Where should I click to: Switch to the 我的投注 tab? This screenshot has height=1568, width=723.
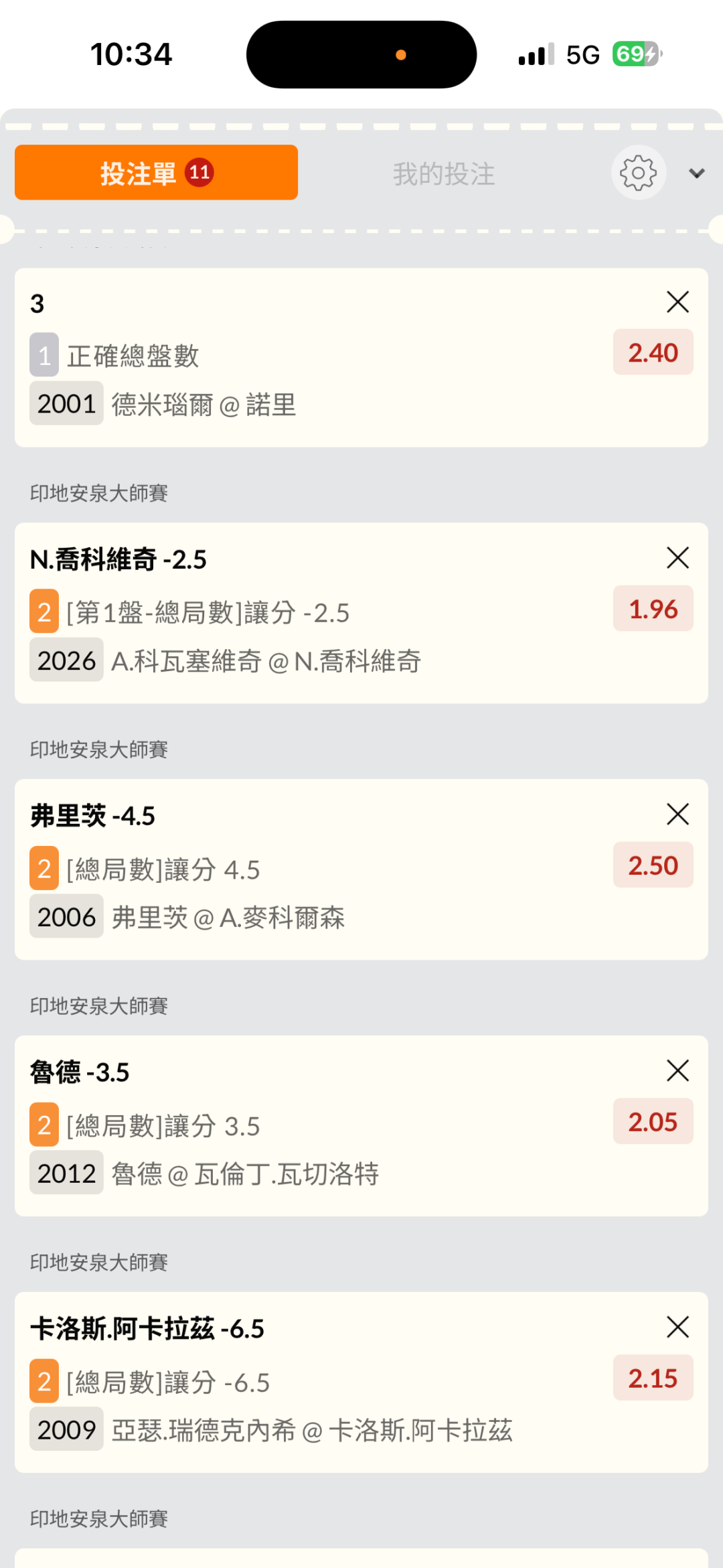(444, 174)
